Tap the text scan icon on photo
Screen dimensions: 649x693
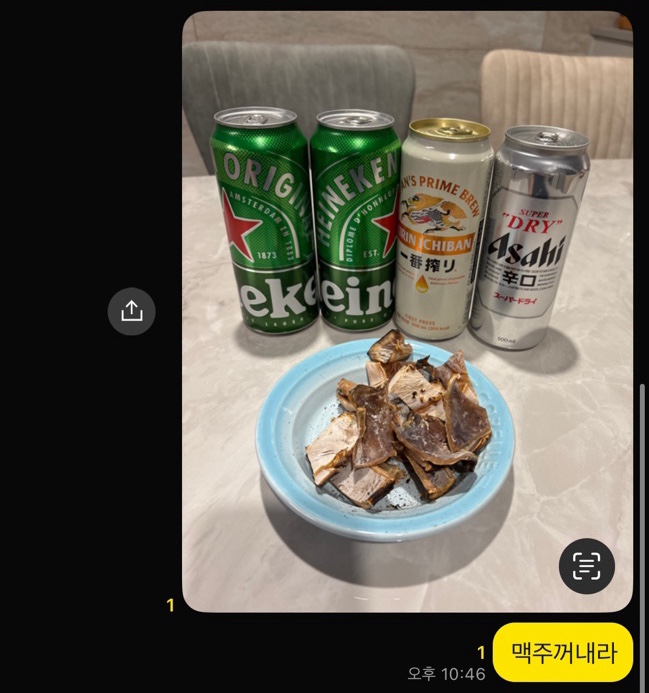[x=586, y=566]
